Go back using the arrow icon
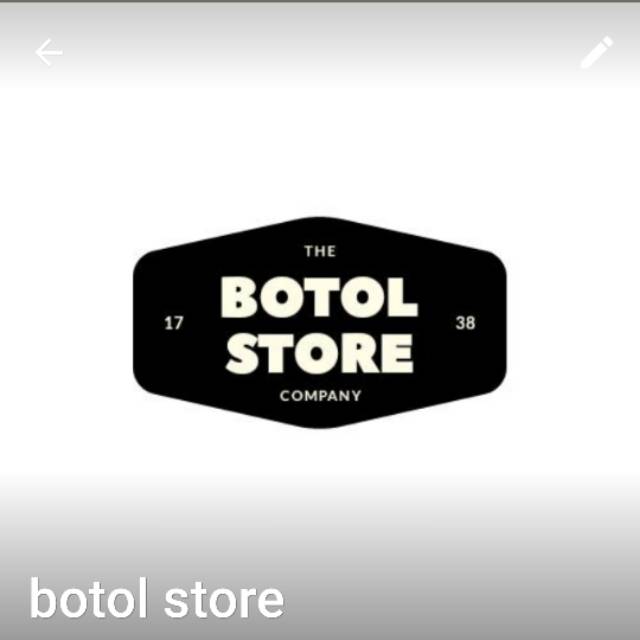This screenshot has height=640, width=640. click(x=48, y=53)
